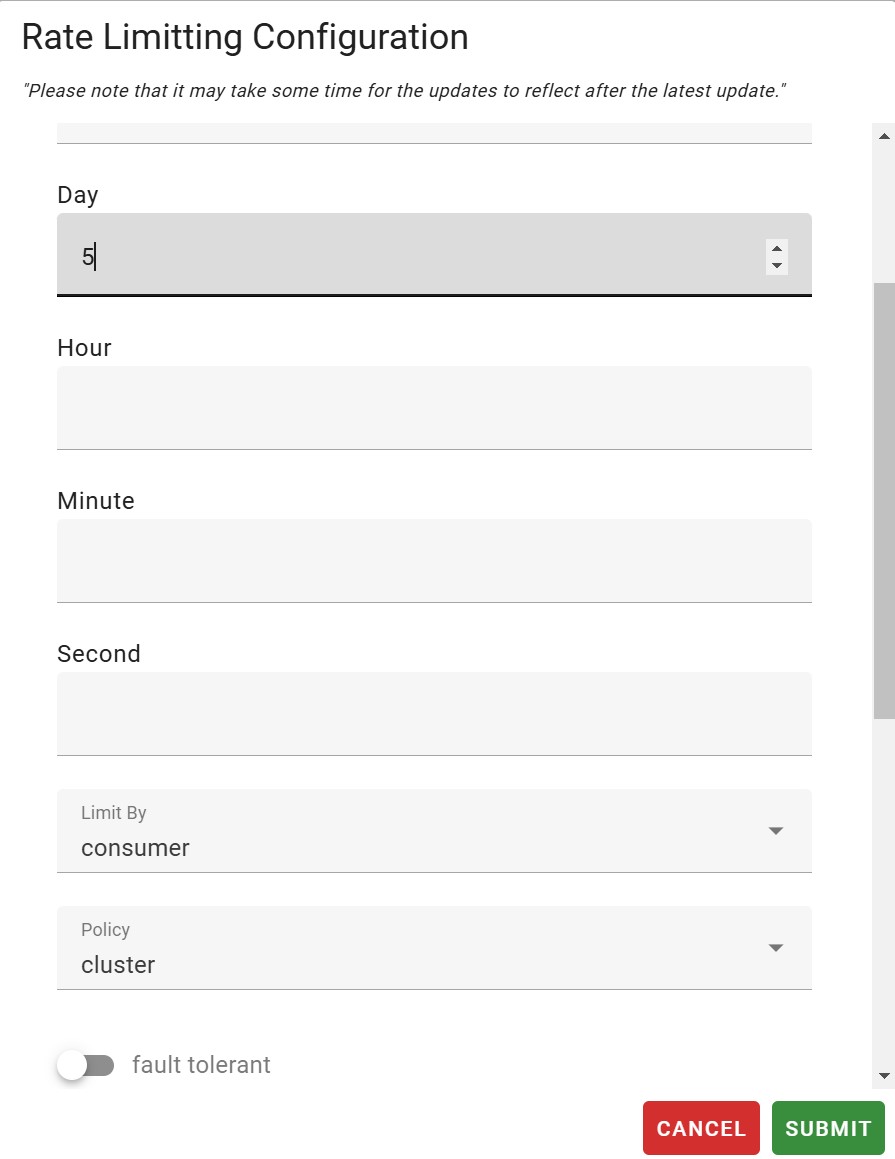Open the Limit By dropdown

pos(434,832)
